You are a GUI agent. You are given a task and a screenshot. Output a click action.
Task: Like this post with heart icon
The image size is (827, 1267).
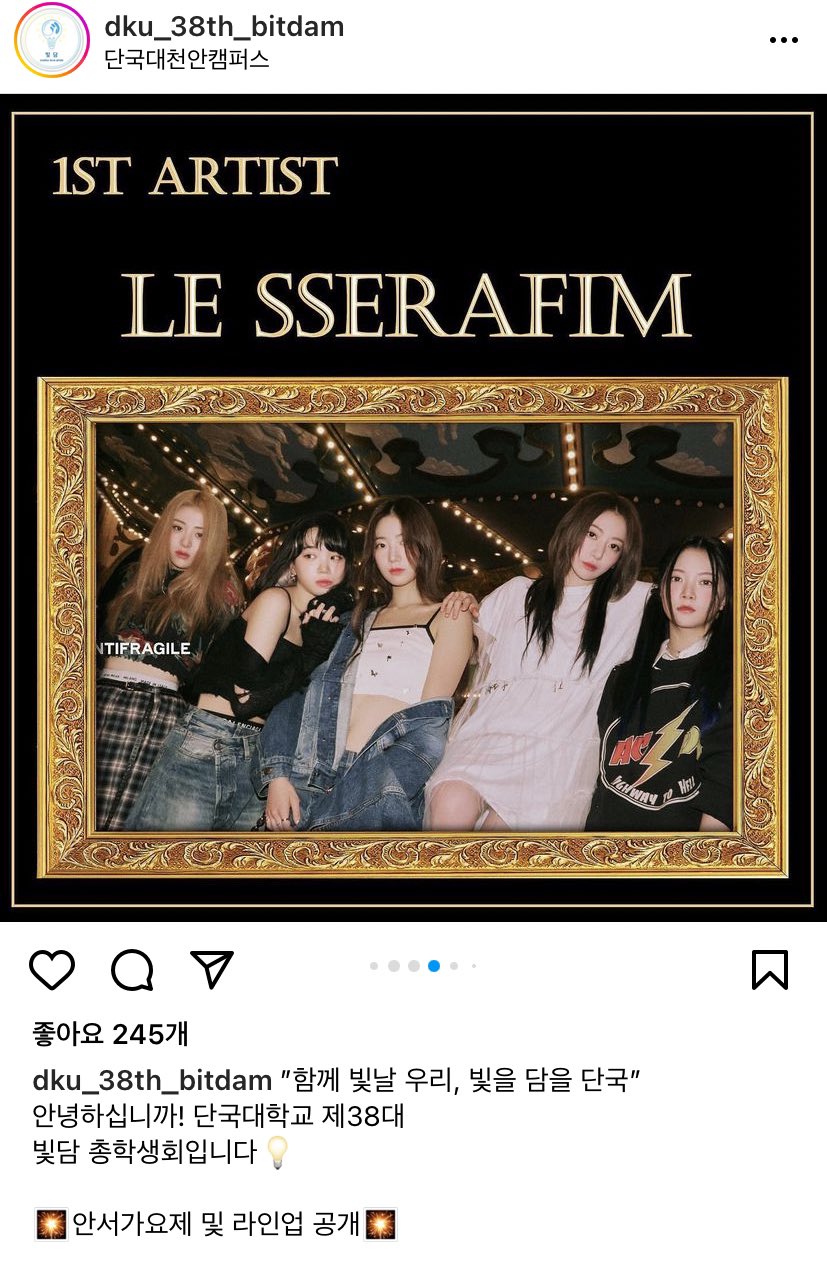click(x=52, y=969)
